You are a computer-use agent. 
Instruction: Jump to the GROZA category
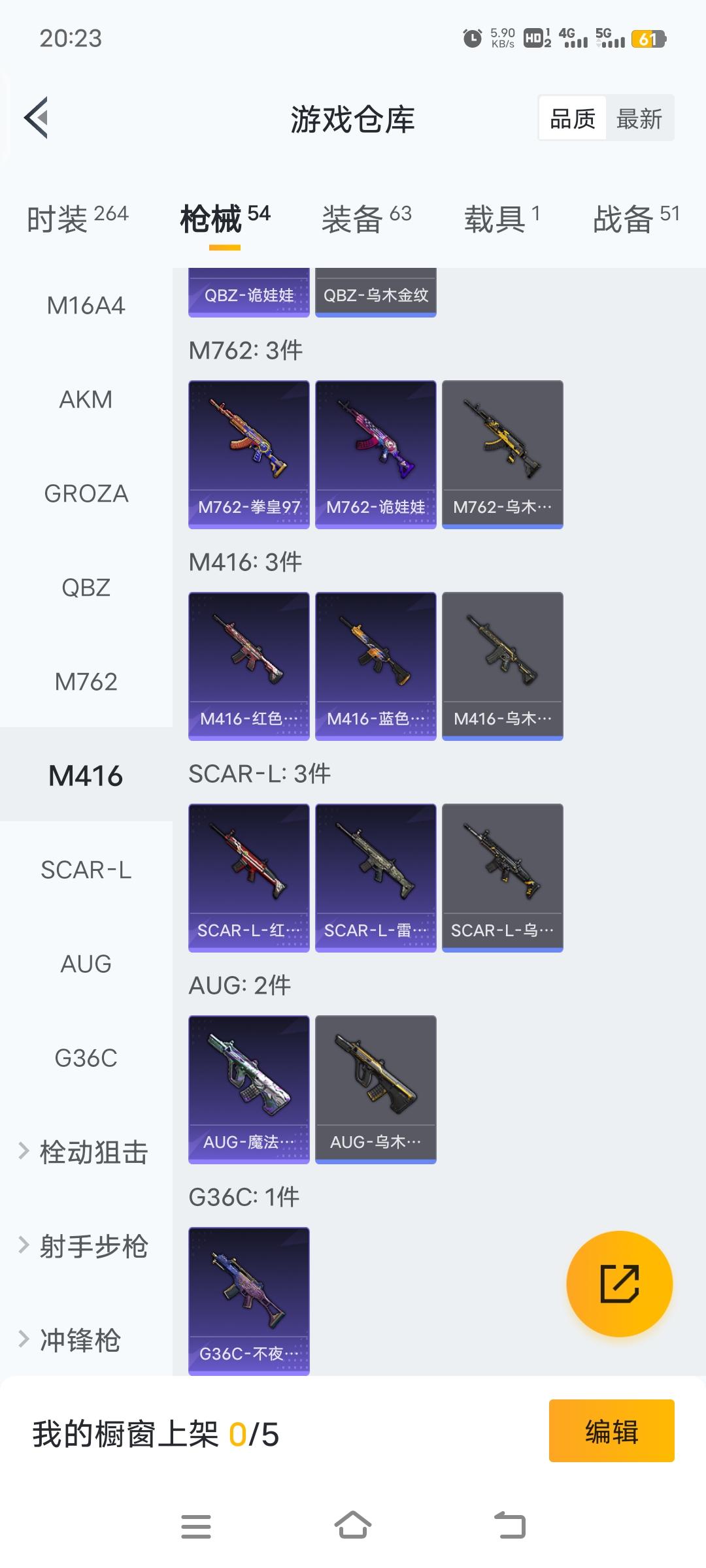pyautogui.click(x=86, y=494)
